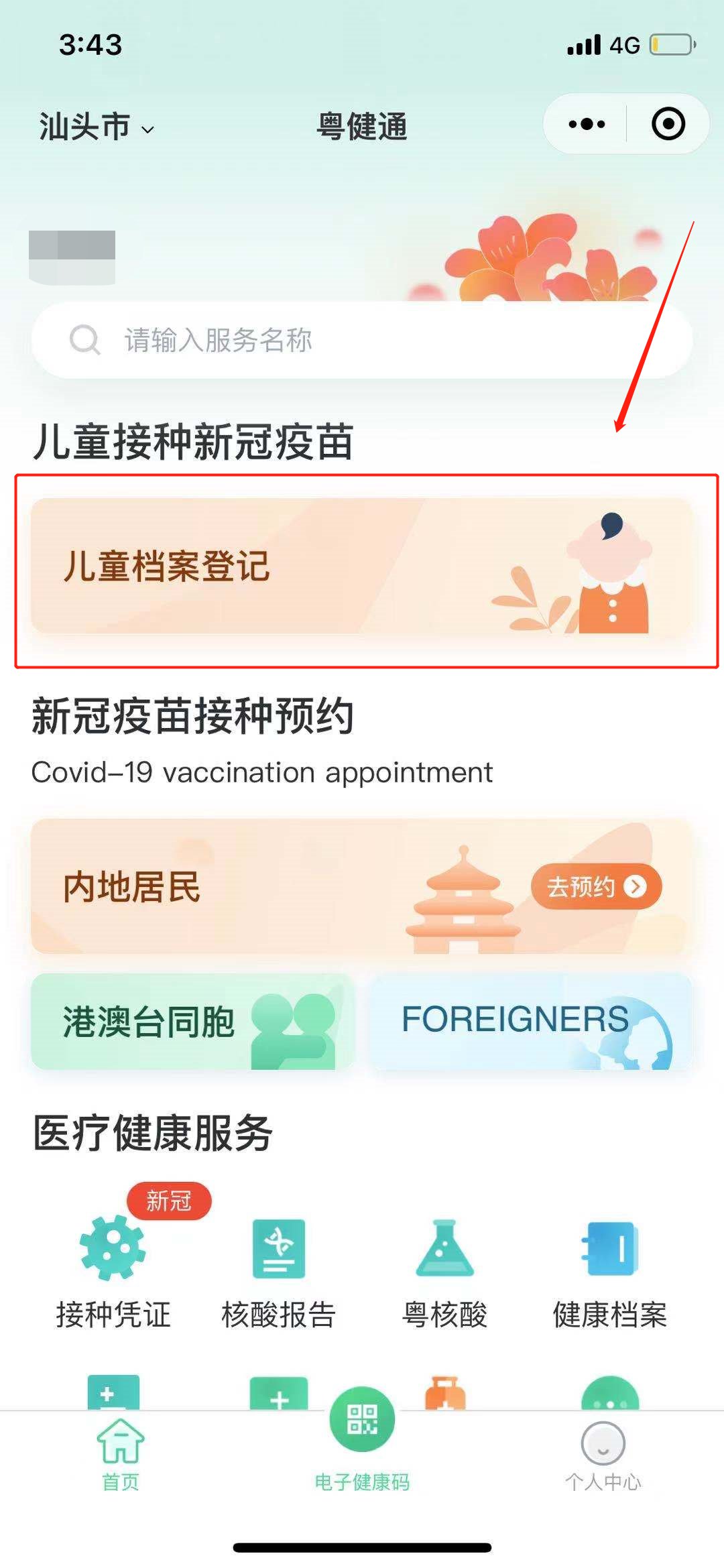Tap the 去预约 button

(x=596, y=887)
